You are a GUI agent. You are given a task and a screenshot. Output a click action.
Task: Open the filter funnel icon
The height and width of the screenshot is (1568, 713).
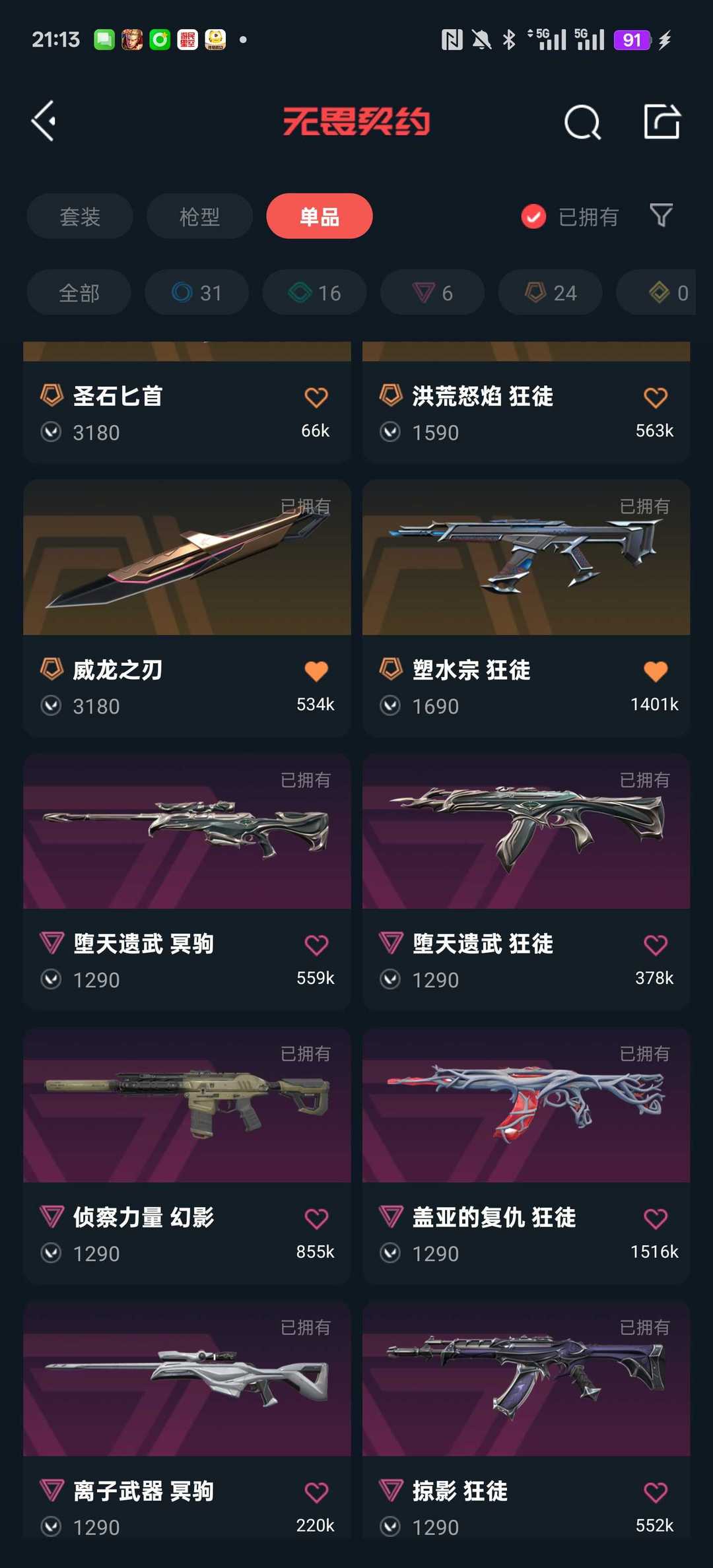(661, 216)
